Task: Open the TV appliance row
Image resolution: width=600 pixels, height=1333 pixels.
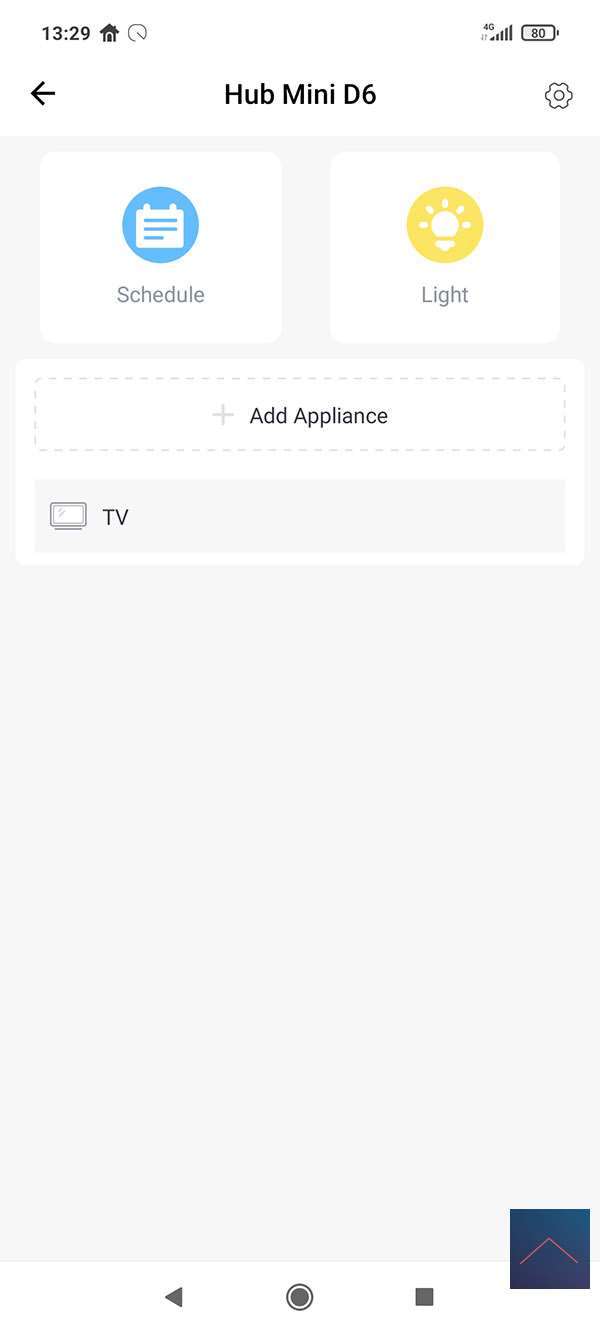Action: (x=300, y=516)
